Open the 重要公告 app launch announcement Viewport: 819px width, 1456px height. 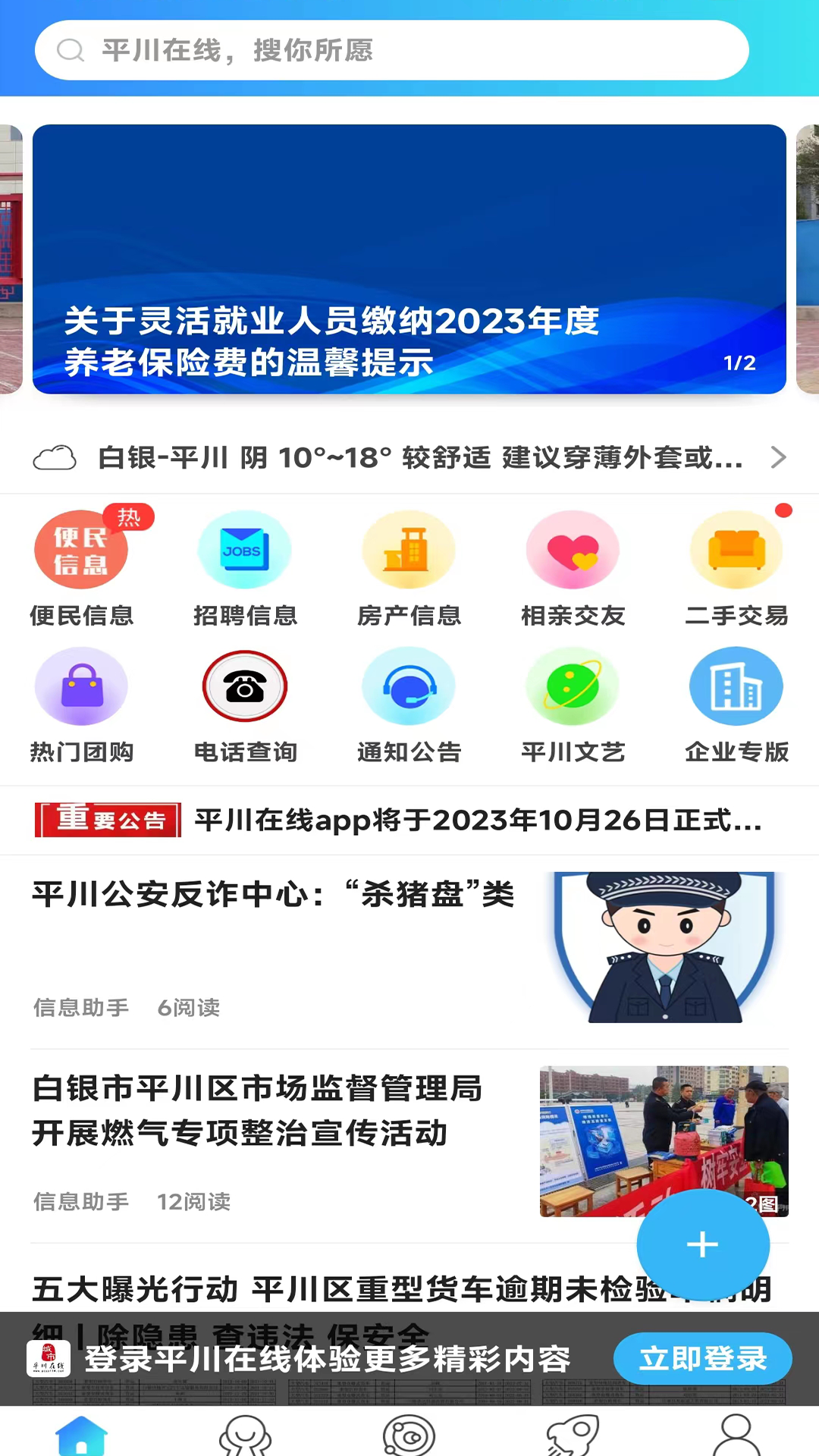point(478,821)
